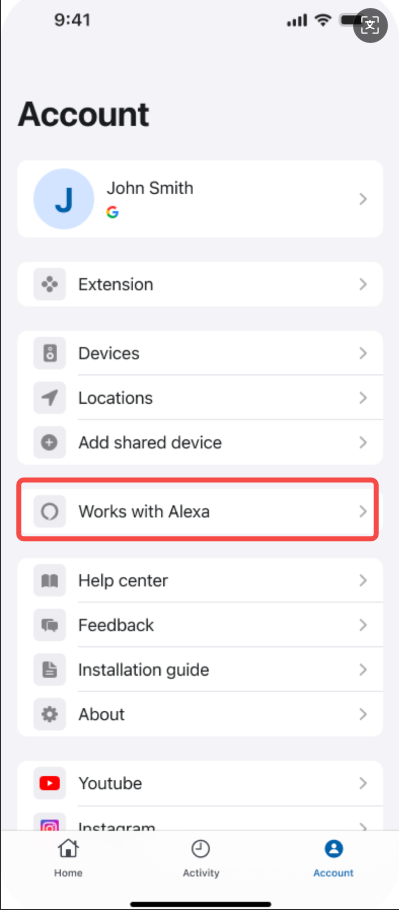View the Installation guide
This screenshot has height=910, width=399.
click(x=200, y=670)
